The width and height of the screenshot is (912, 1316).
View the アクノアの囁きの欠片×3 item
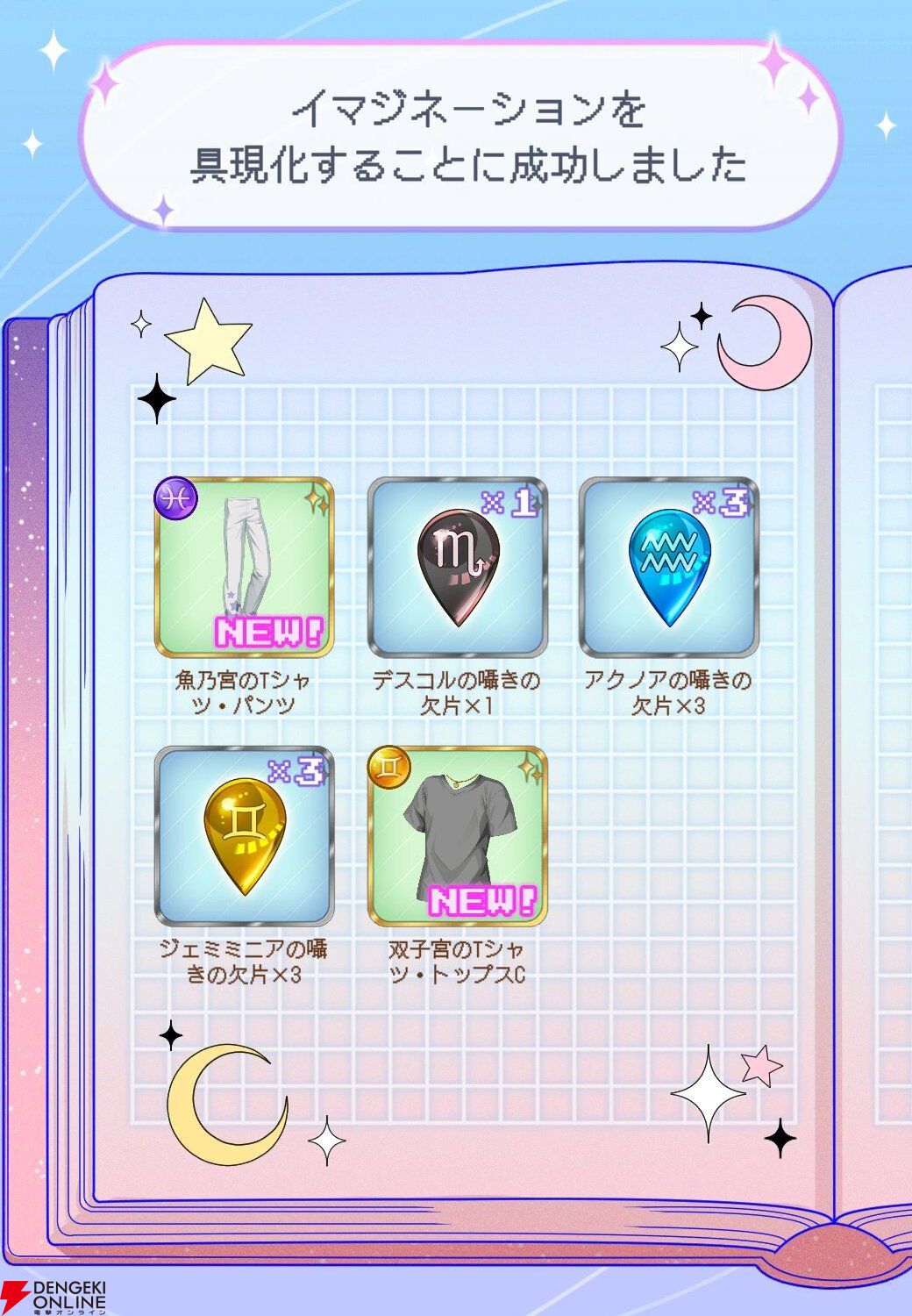click(x=669, y=568)
